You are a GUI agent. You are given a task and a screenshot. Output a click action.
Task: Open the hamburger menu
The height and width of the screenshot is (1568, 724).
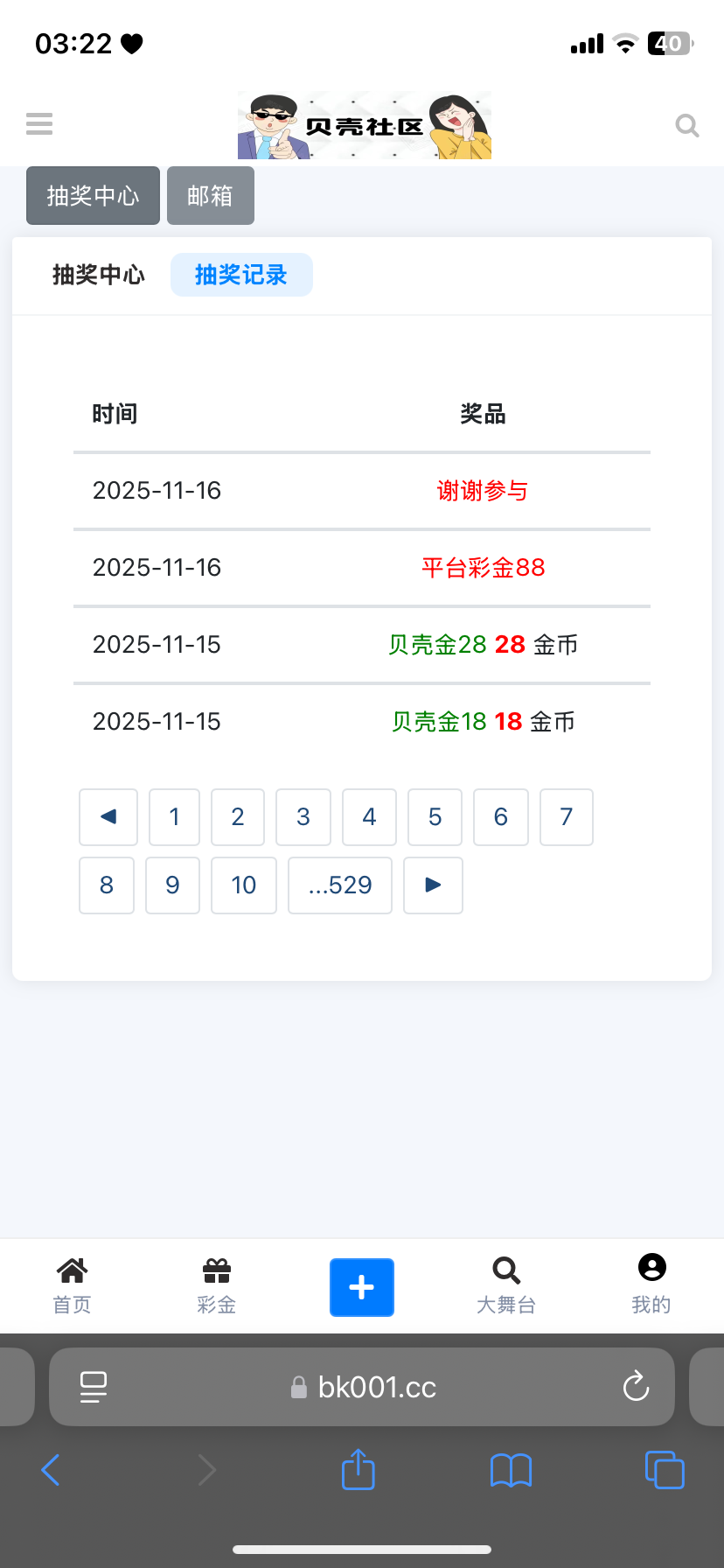pos(39,124)
